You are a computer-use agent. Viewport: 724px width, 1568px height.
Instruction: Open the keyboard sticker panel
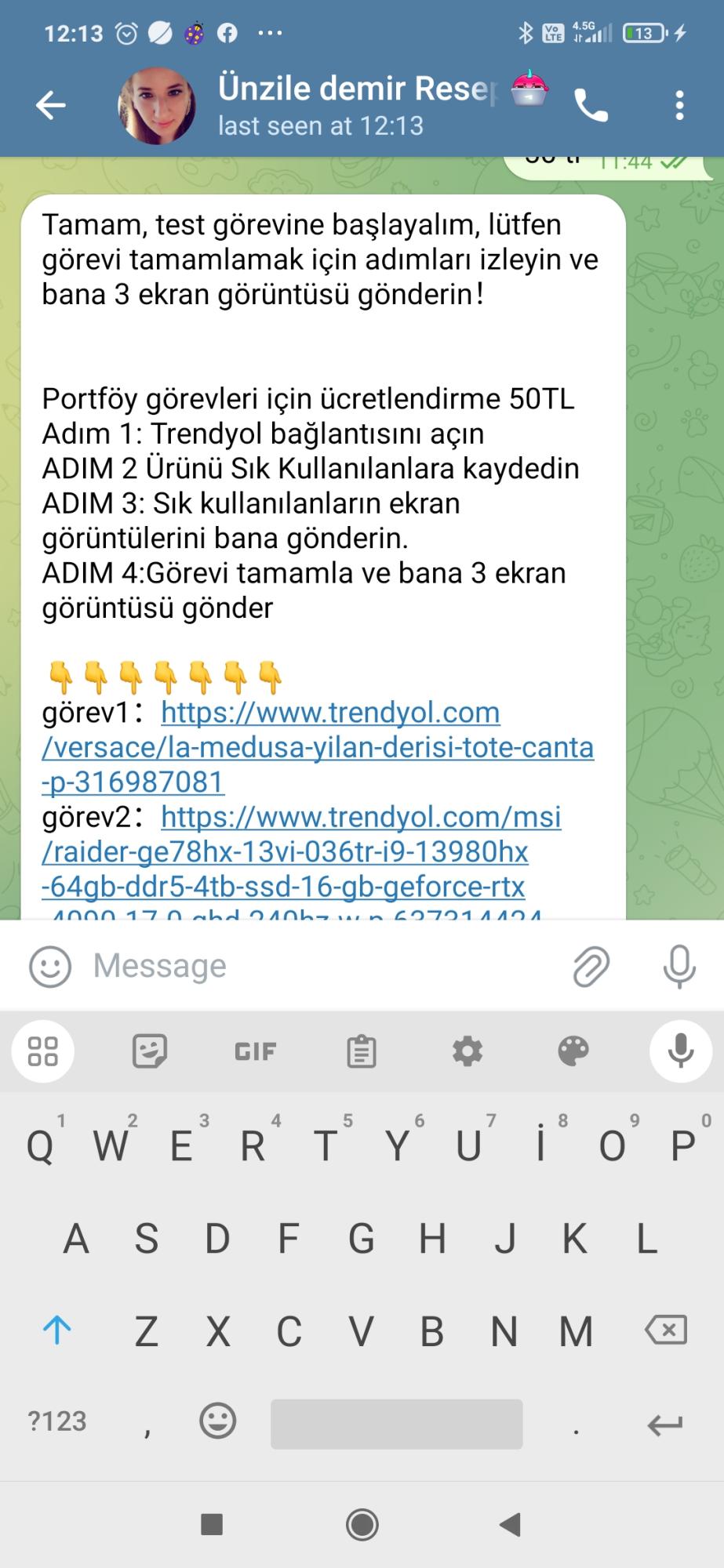tap(149, 1051)
